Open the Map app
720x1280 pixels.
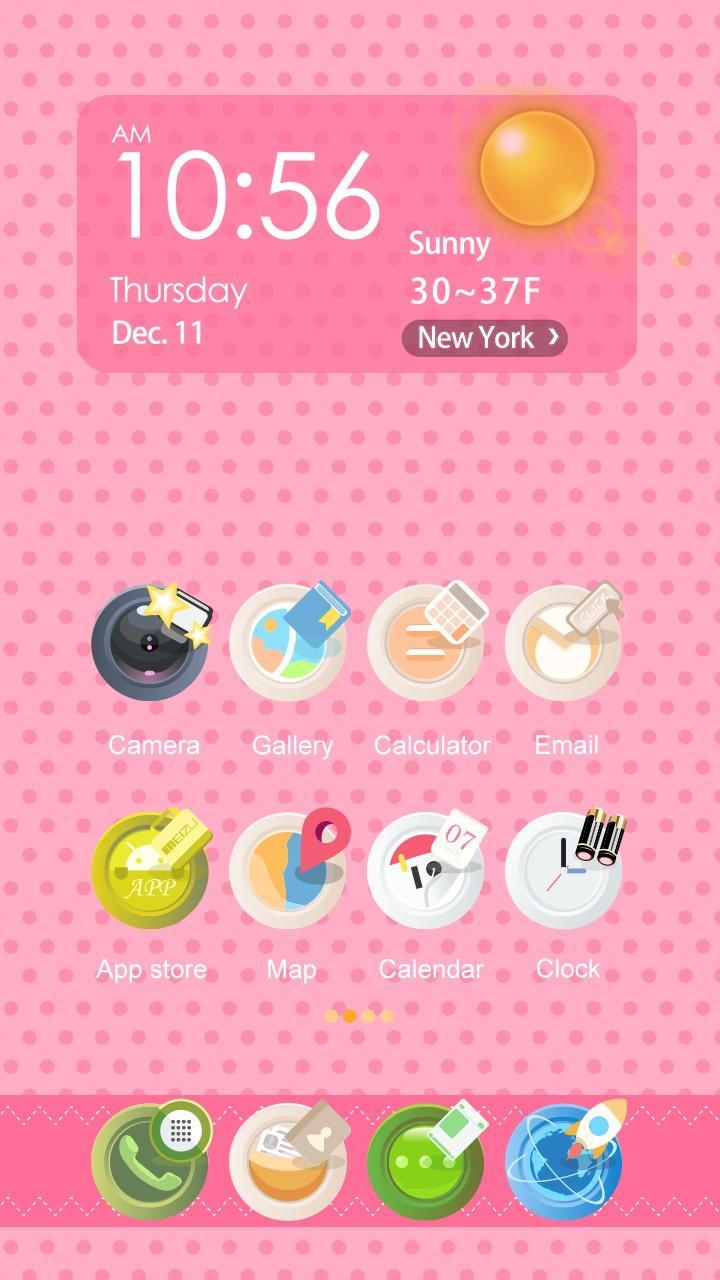[288, 870]
